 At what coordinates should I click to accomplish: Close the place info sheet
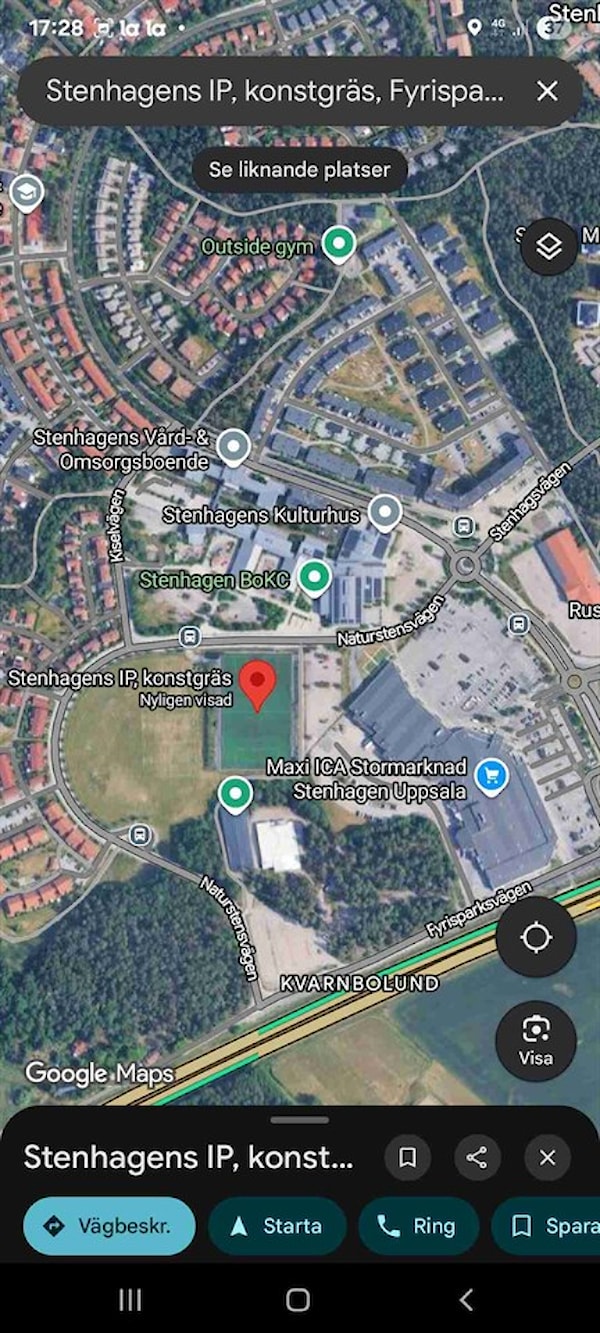547,1157
